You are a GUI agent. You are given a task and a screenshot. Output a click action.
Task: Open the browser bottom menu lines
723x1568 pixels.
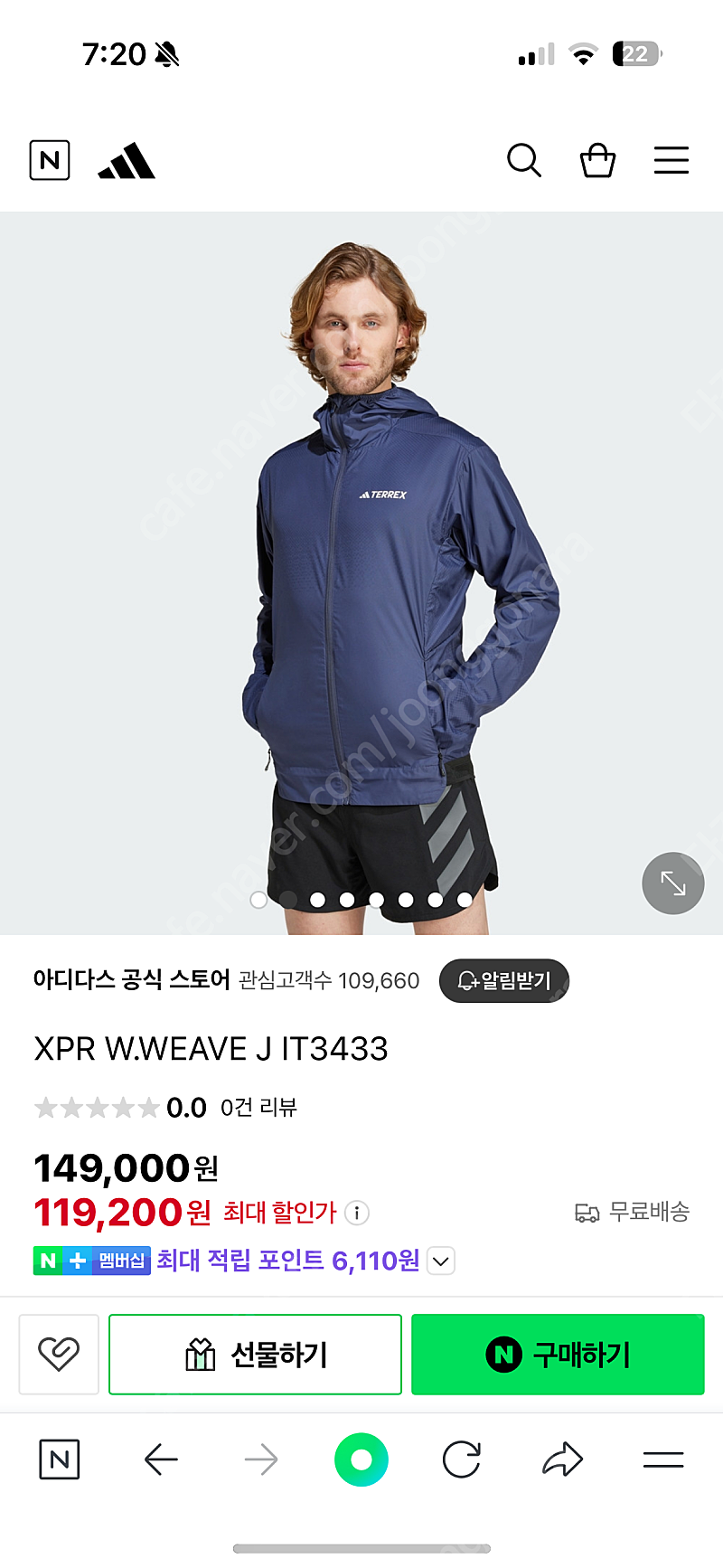point(663,1459)
